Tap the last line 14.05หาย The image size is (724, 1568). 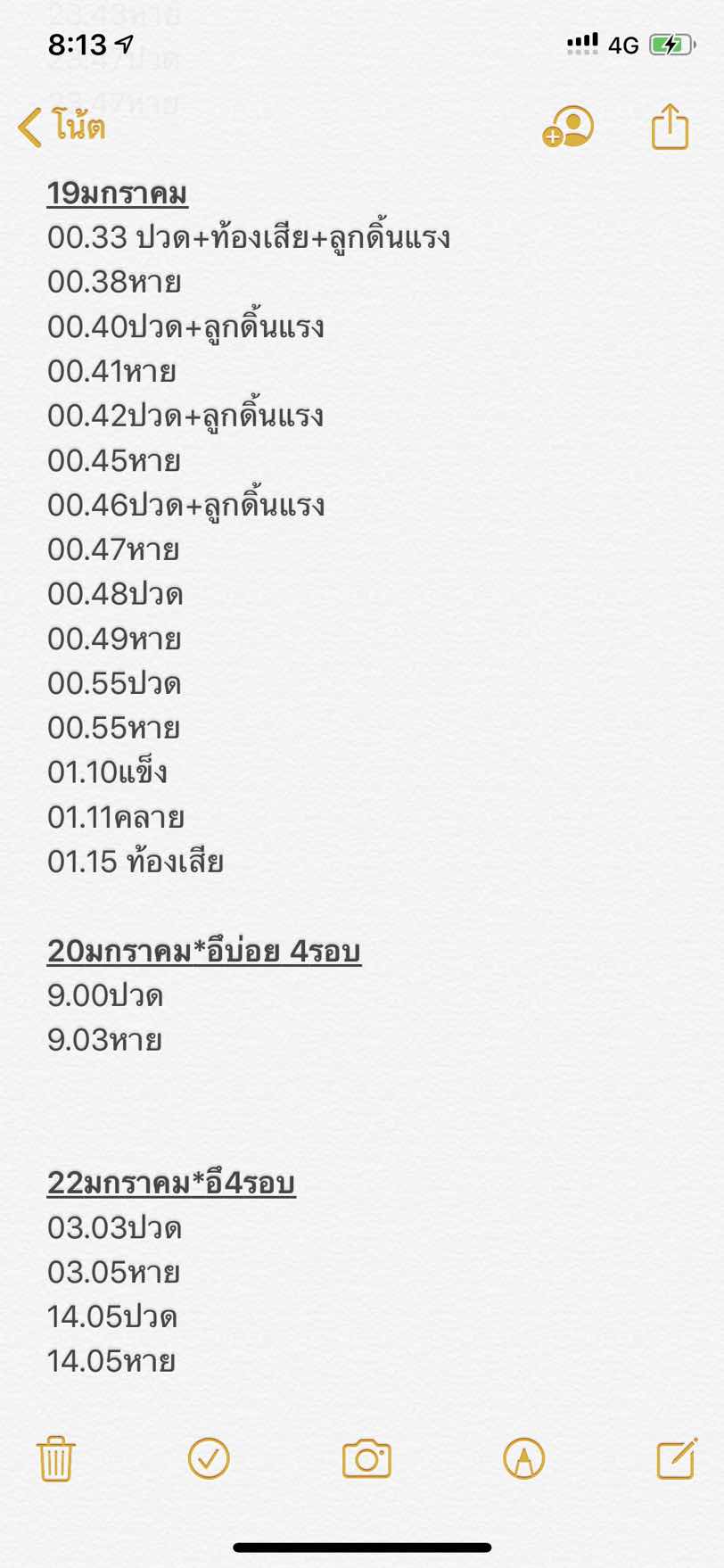click(x=111, y=1361)
